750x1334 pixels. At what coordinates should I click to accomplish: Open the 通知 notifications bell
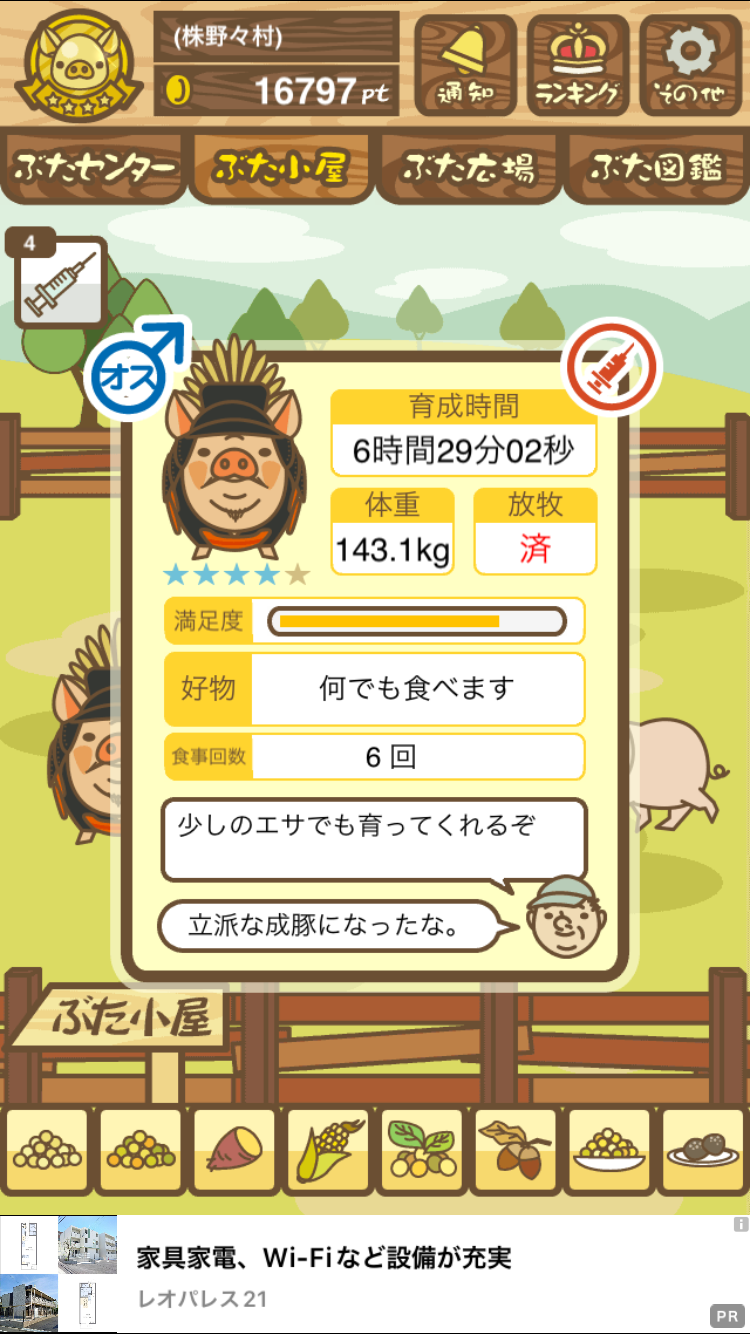[x=465, y=65]
